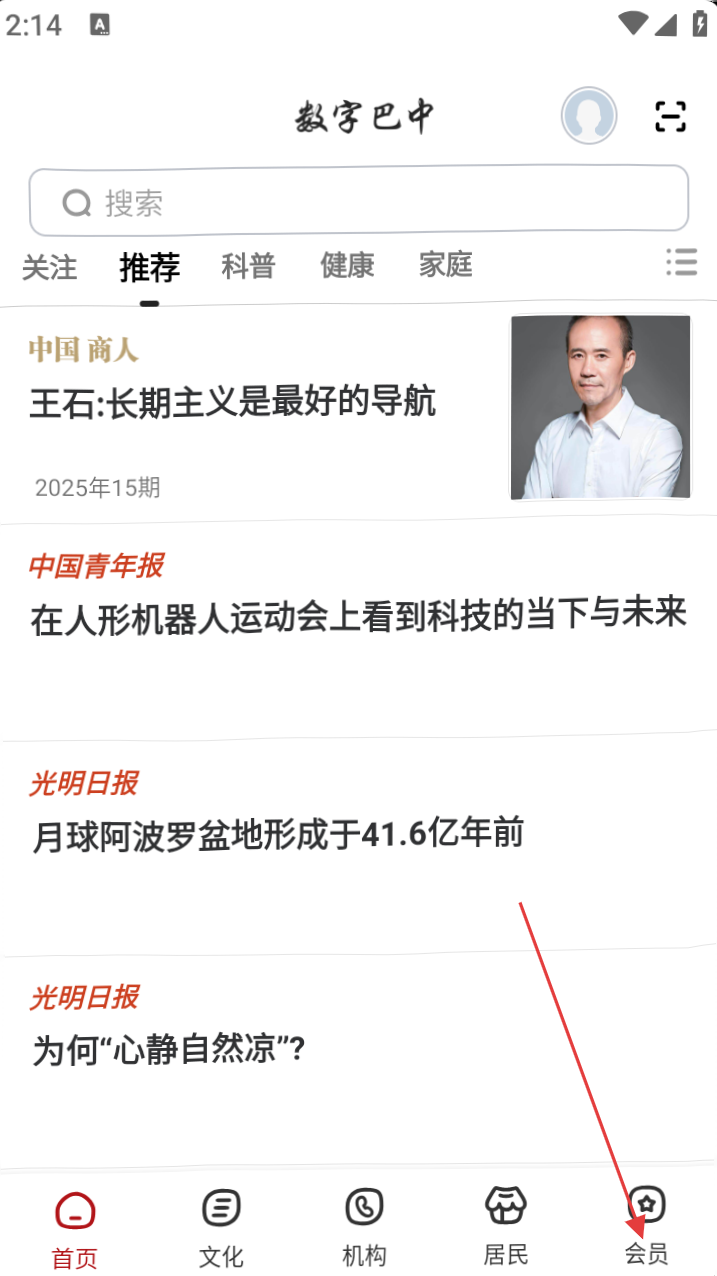Switch to the 科普 tab

coord(248,266)
